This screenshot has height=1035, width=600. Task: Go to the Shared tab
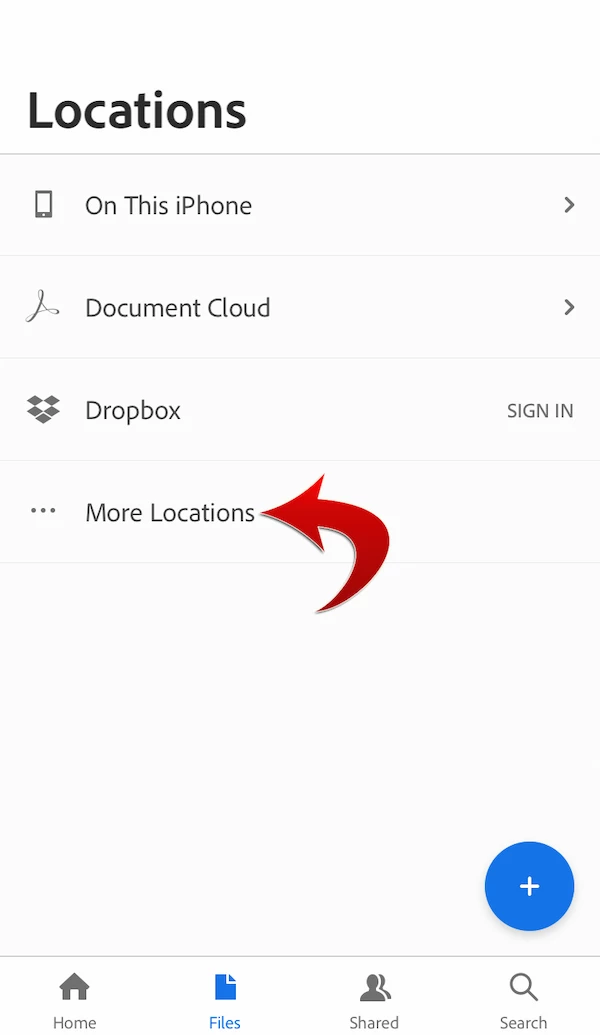click(374, 1000)
